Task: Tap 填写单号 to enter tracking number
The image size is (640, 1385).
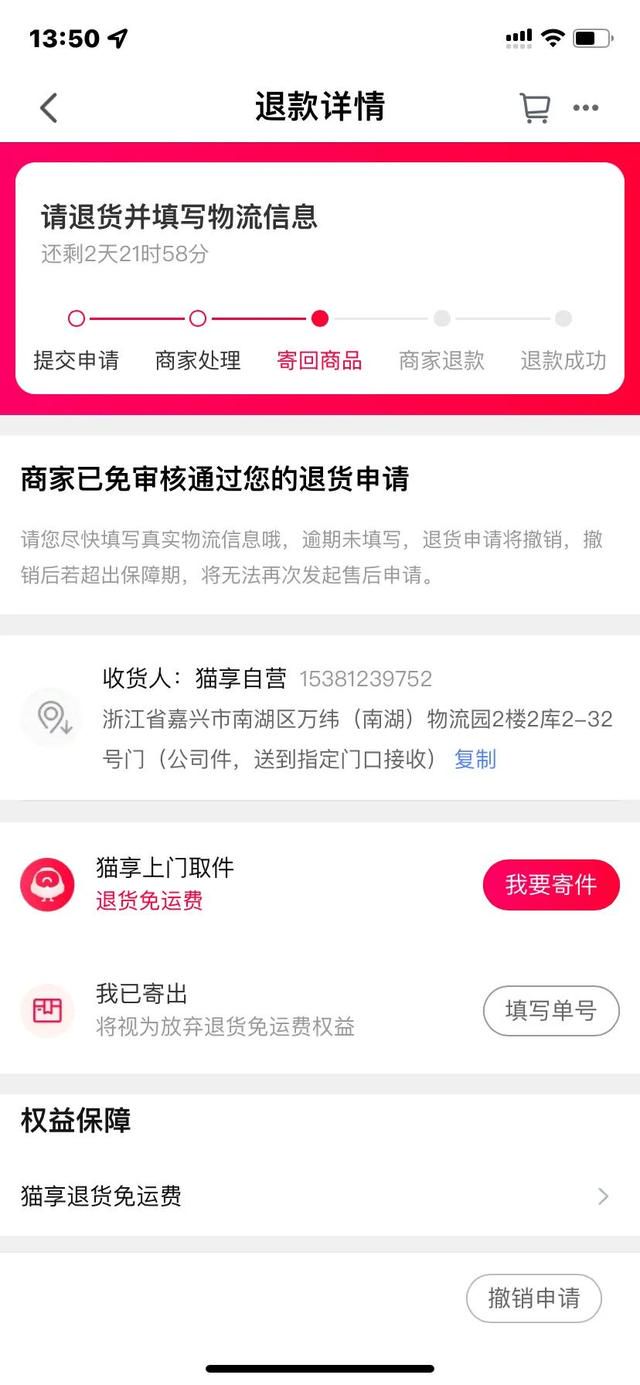Action: click(551, 1010)
